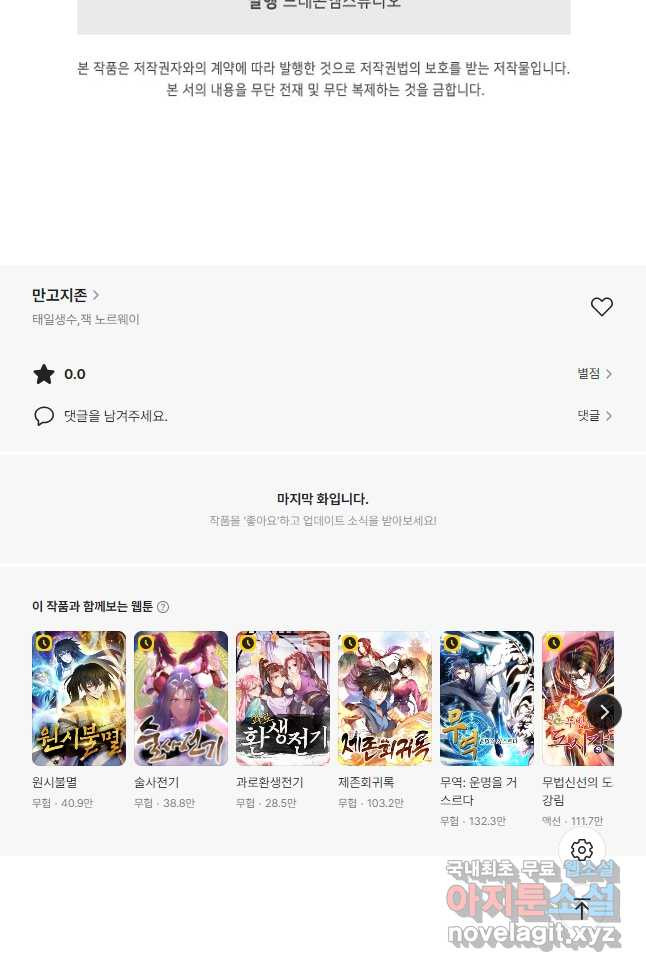Open the webtoon 무역: 운명을 거스르다

click(487, 698)
